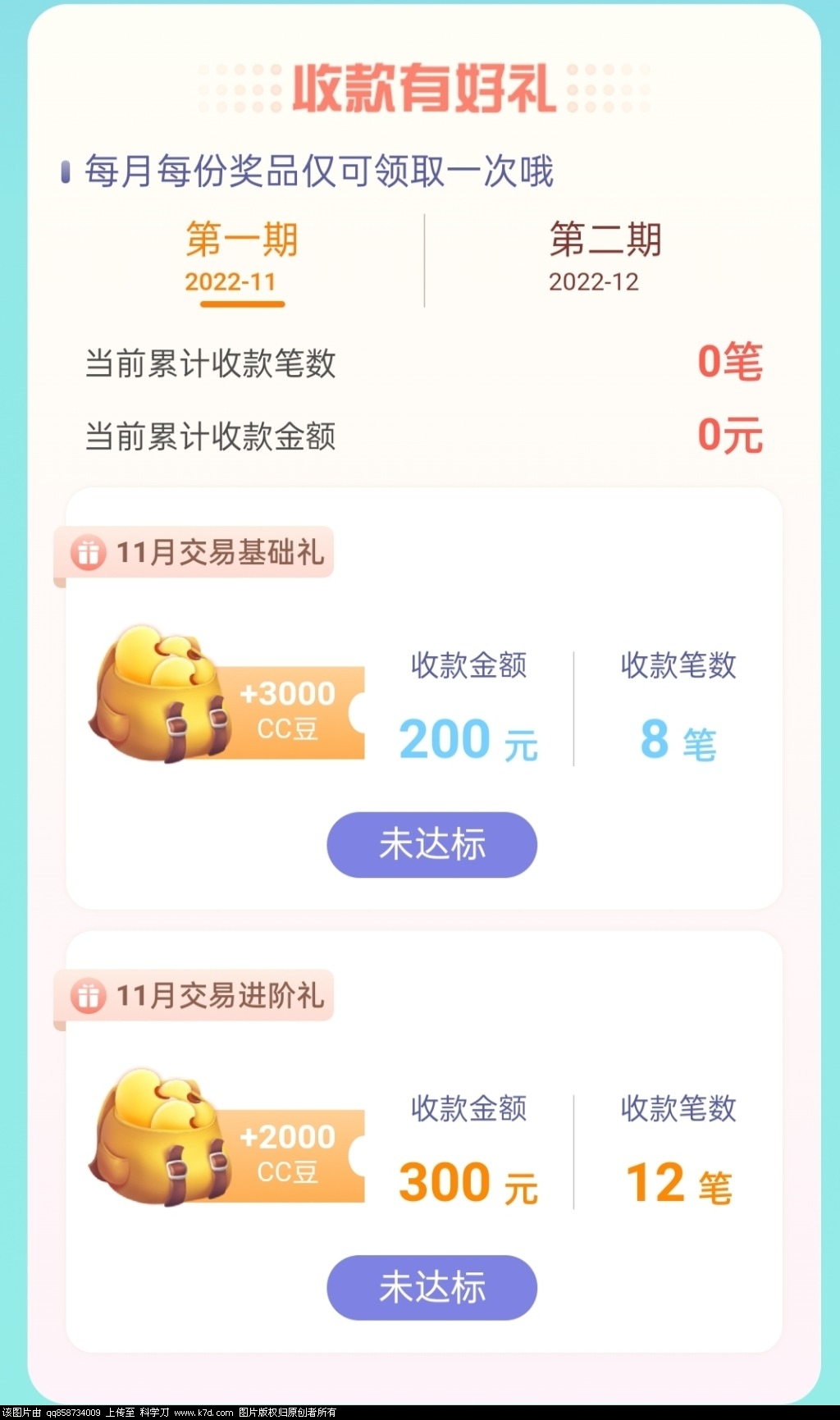Tap 未达标 under 11月交易进阶礼
This screenshot has width=840, height=1420.
(x=431, y=1286)
